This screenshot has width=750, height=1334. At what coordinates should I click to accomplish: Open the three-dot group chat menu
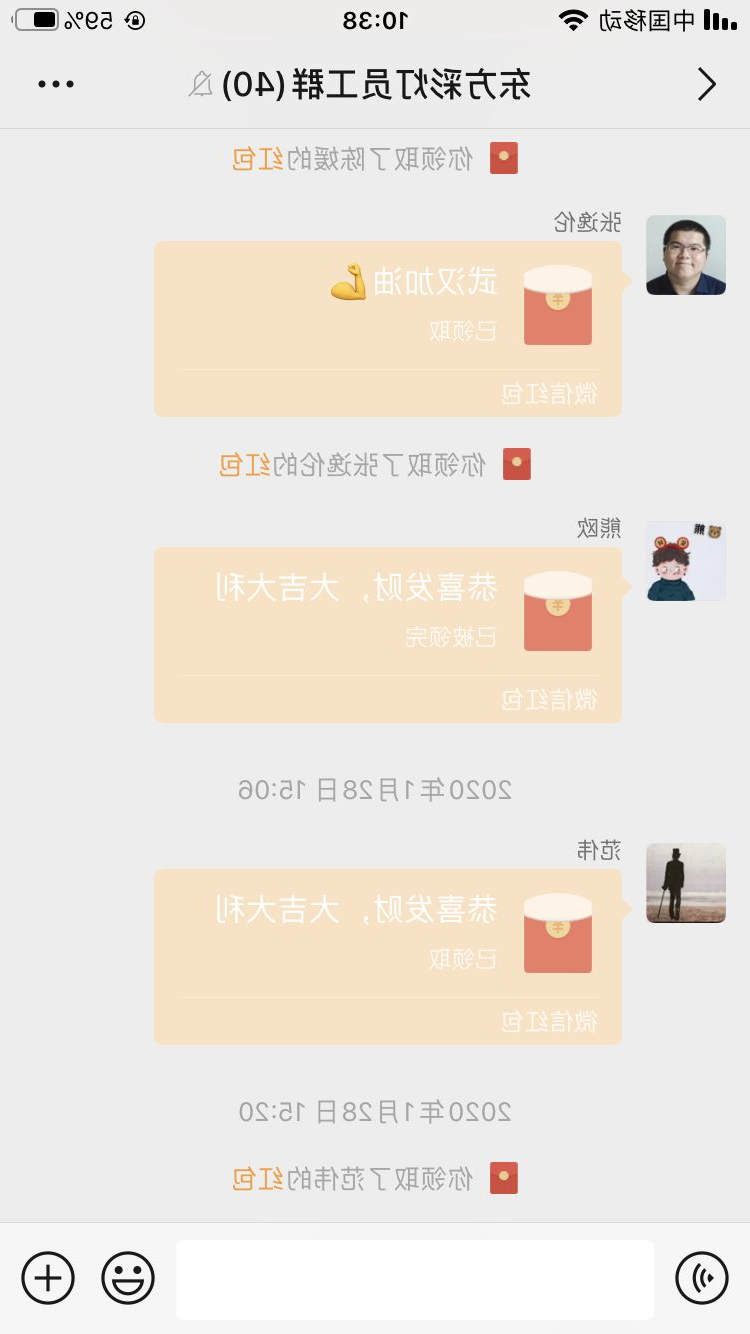(x=56, y=84)
